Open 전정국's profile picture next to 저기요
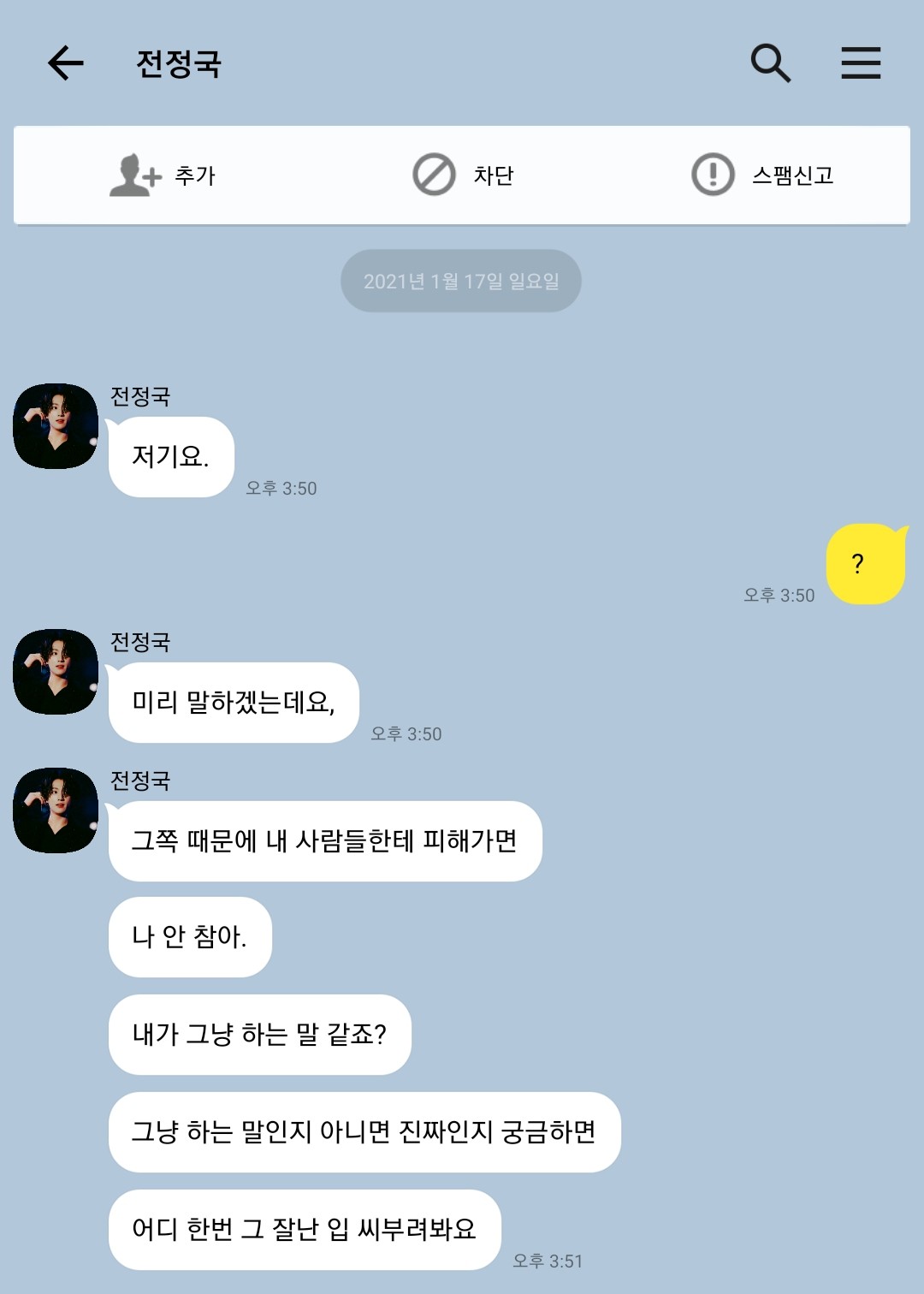Screen dimensions: 924x1294 (x=56, y=426)
